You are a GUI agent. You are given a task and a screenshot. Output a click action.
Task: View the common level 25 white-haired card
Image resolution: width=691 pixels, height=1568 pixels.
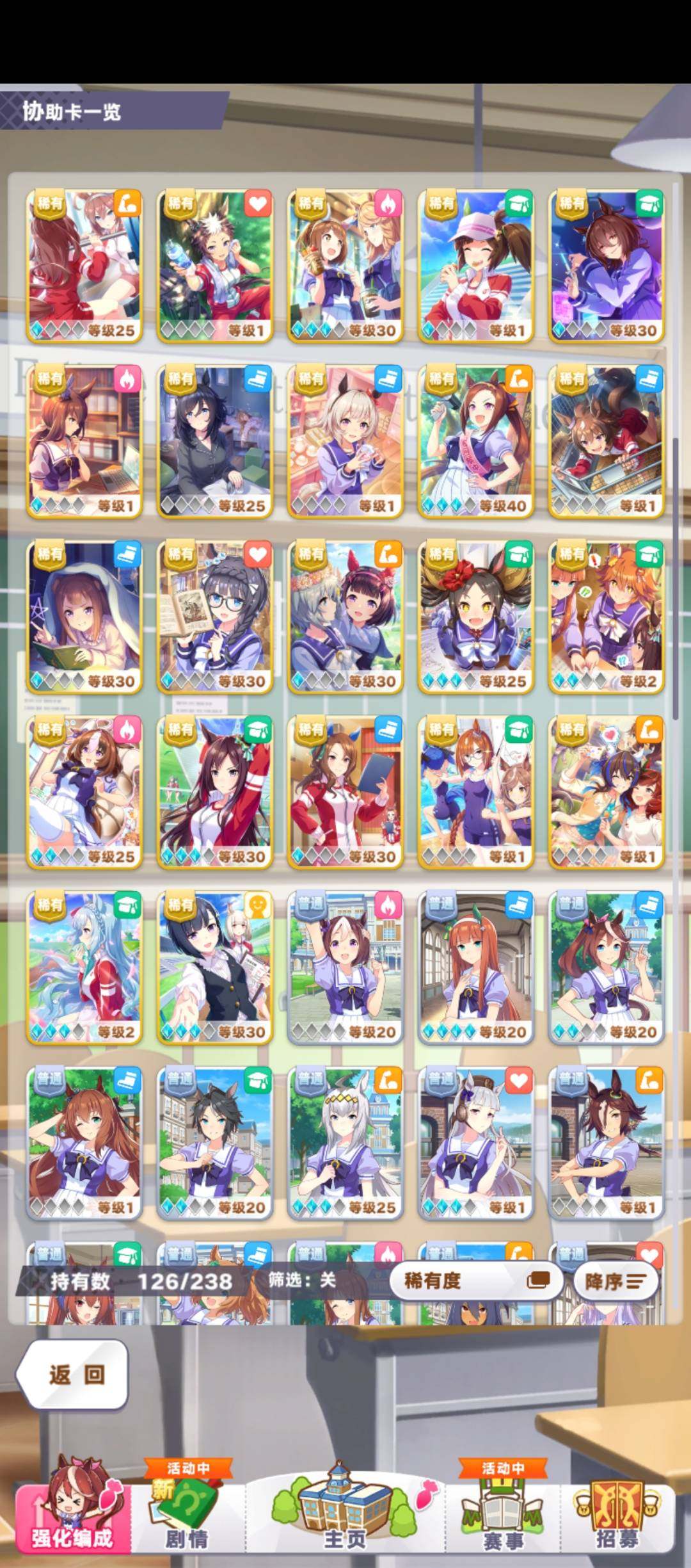(345, 1142)
